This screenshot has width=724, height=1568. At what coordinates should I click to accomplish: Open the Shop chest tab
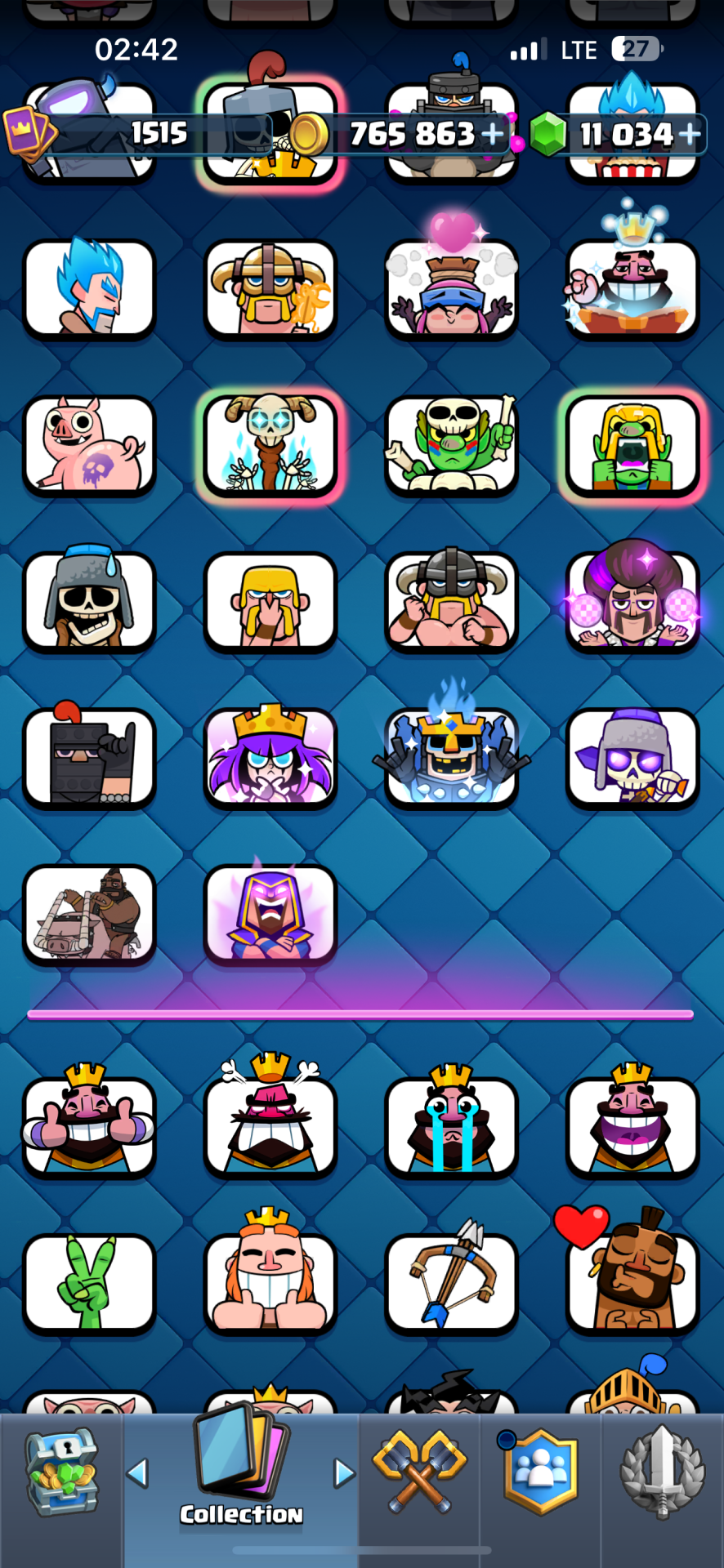[x=62, y=1475]
